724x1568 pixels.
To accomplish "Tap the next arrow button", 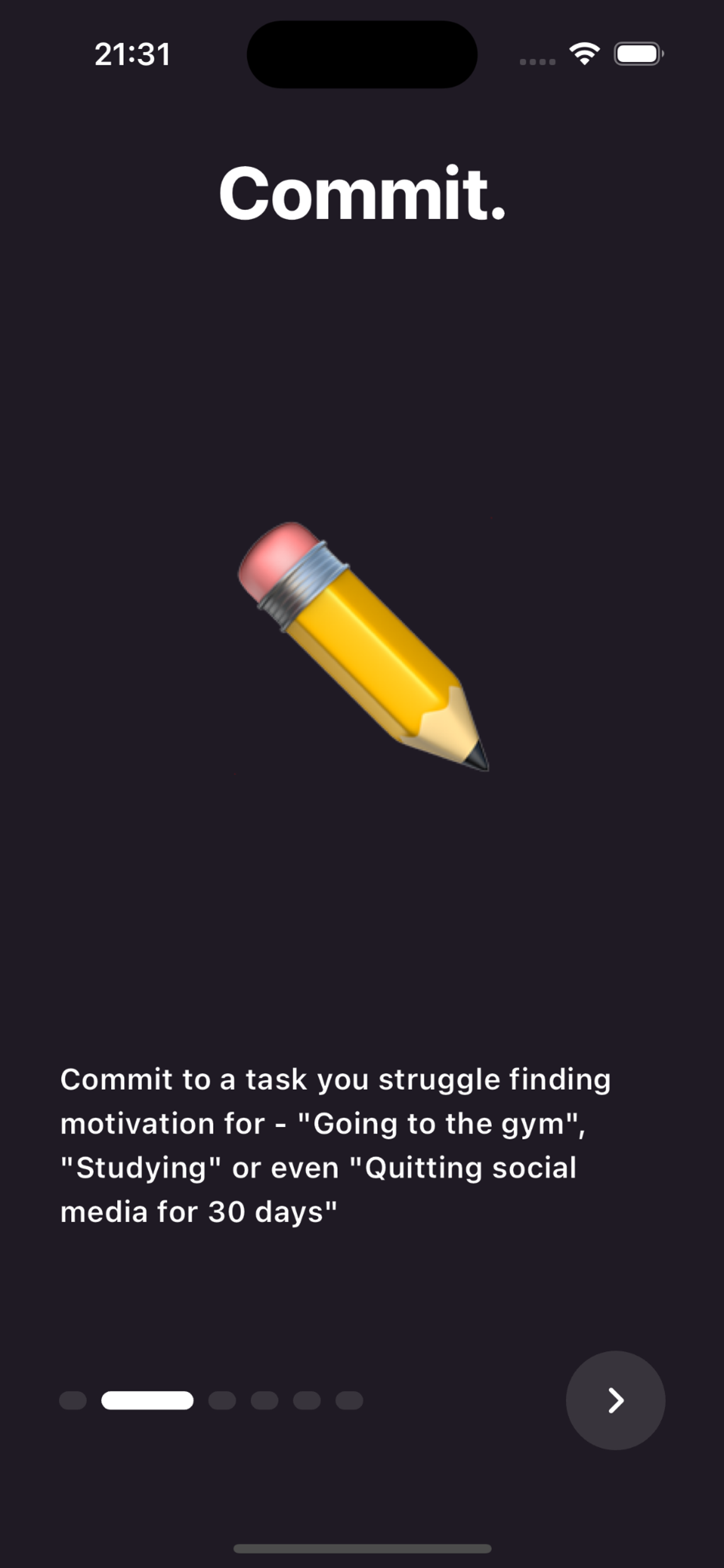I will (x=615, y=1400).
